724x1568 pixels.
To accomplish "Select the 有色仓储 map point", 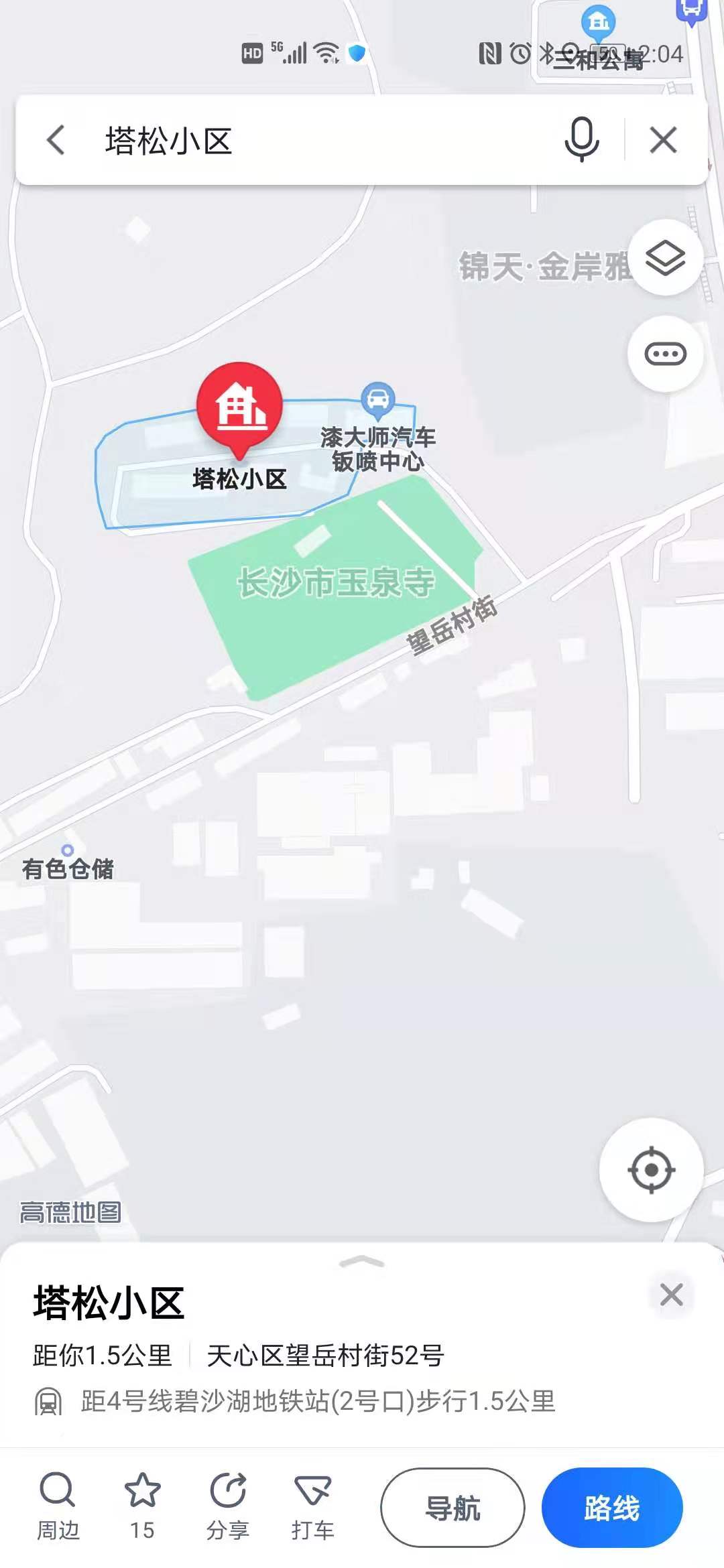I will click(x=67, y=852).
